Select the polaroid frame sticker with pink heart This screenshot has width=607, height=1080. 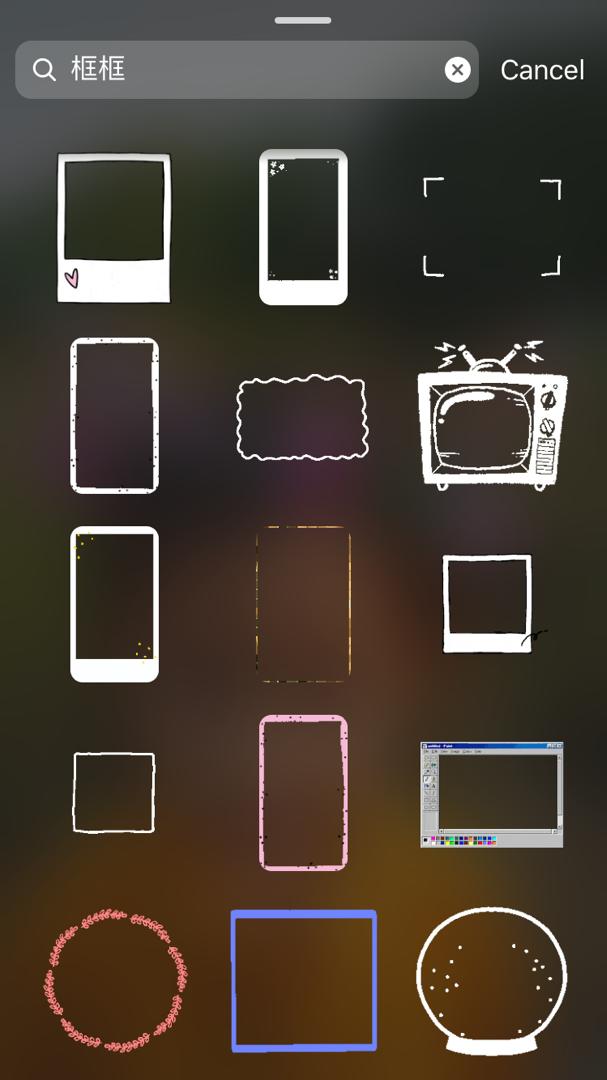(x=114, y=228)
